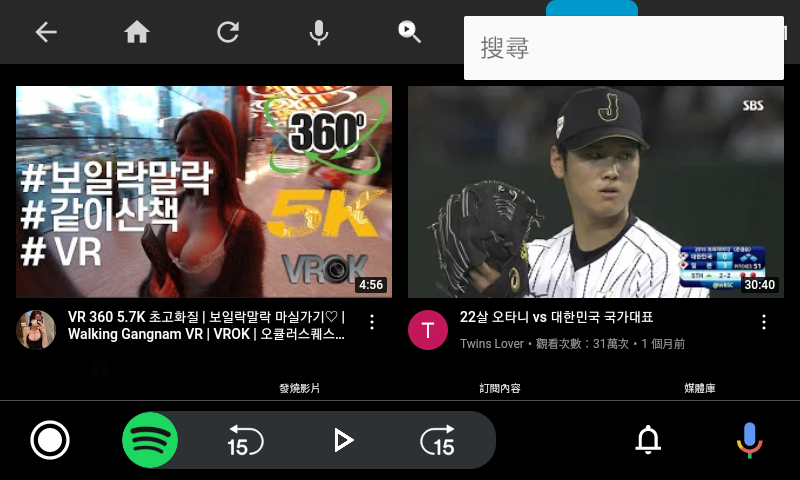Rewind playback by 15 seconds
Viewport: 800px width, 480px height.
[244, 440]
